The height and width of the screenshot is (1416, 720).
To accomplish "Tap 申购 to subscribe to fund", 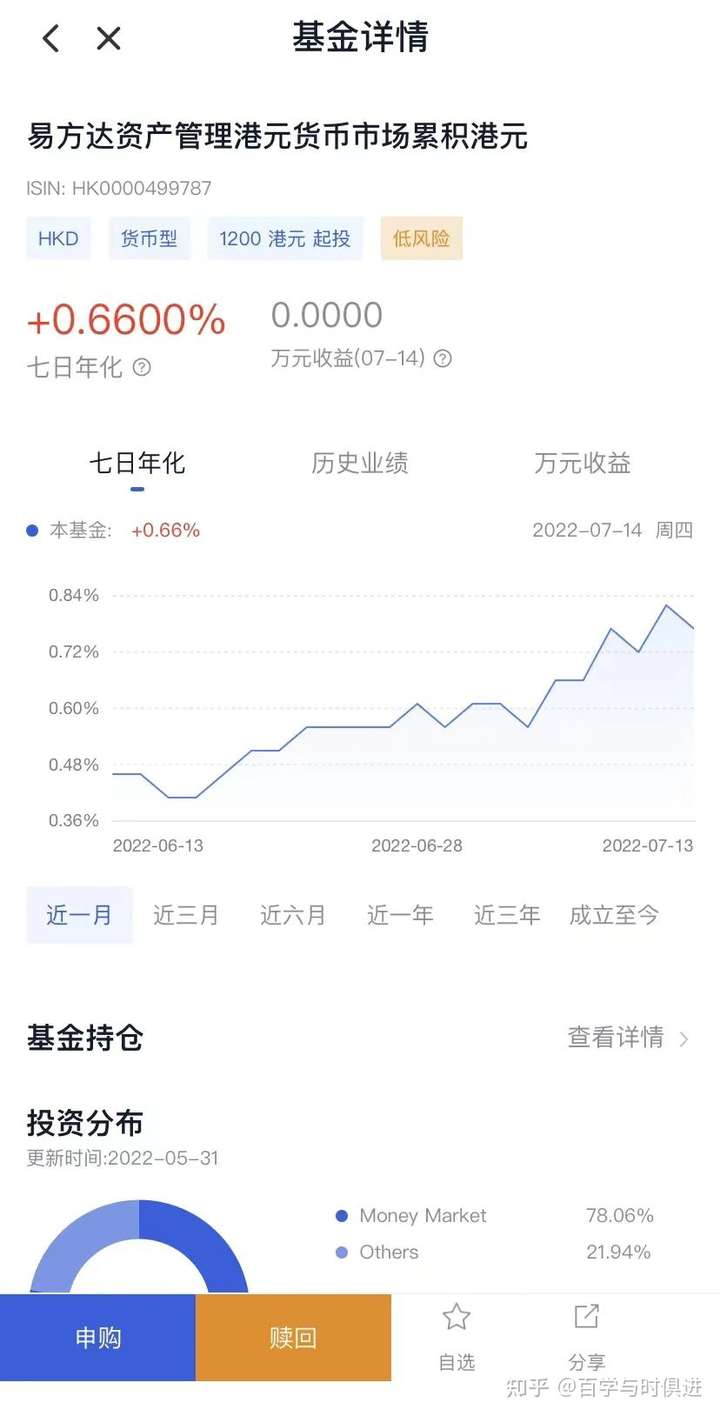I will point(98,1338).
